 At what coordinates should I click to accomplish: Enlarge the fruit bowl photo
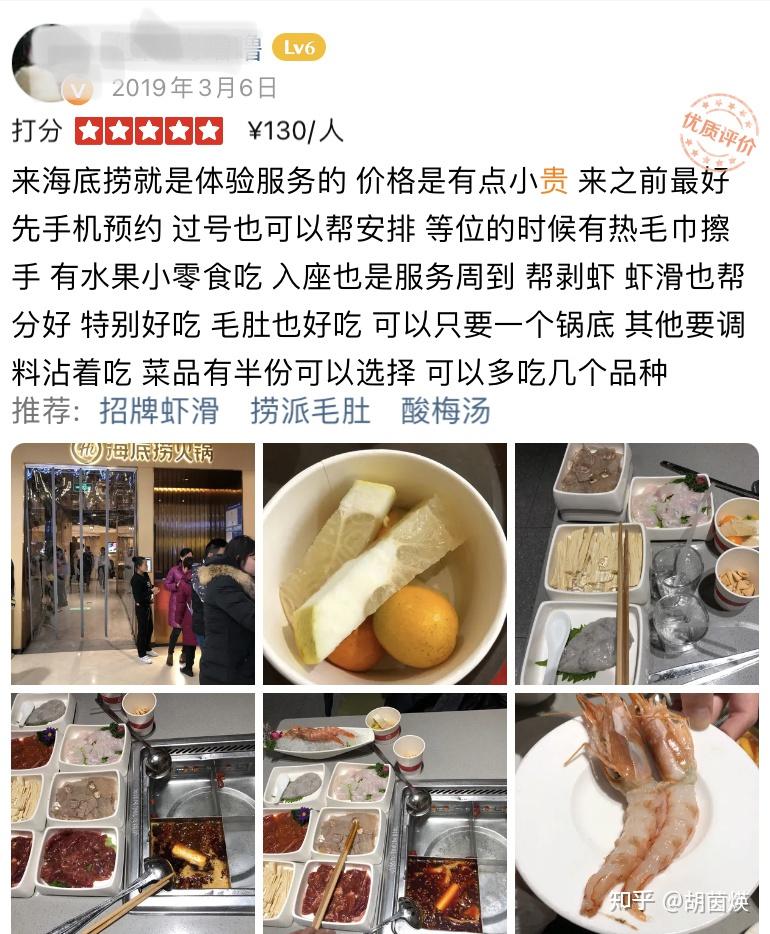tap(385, 564)
